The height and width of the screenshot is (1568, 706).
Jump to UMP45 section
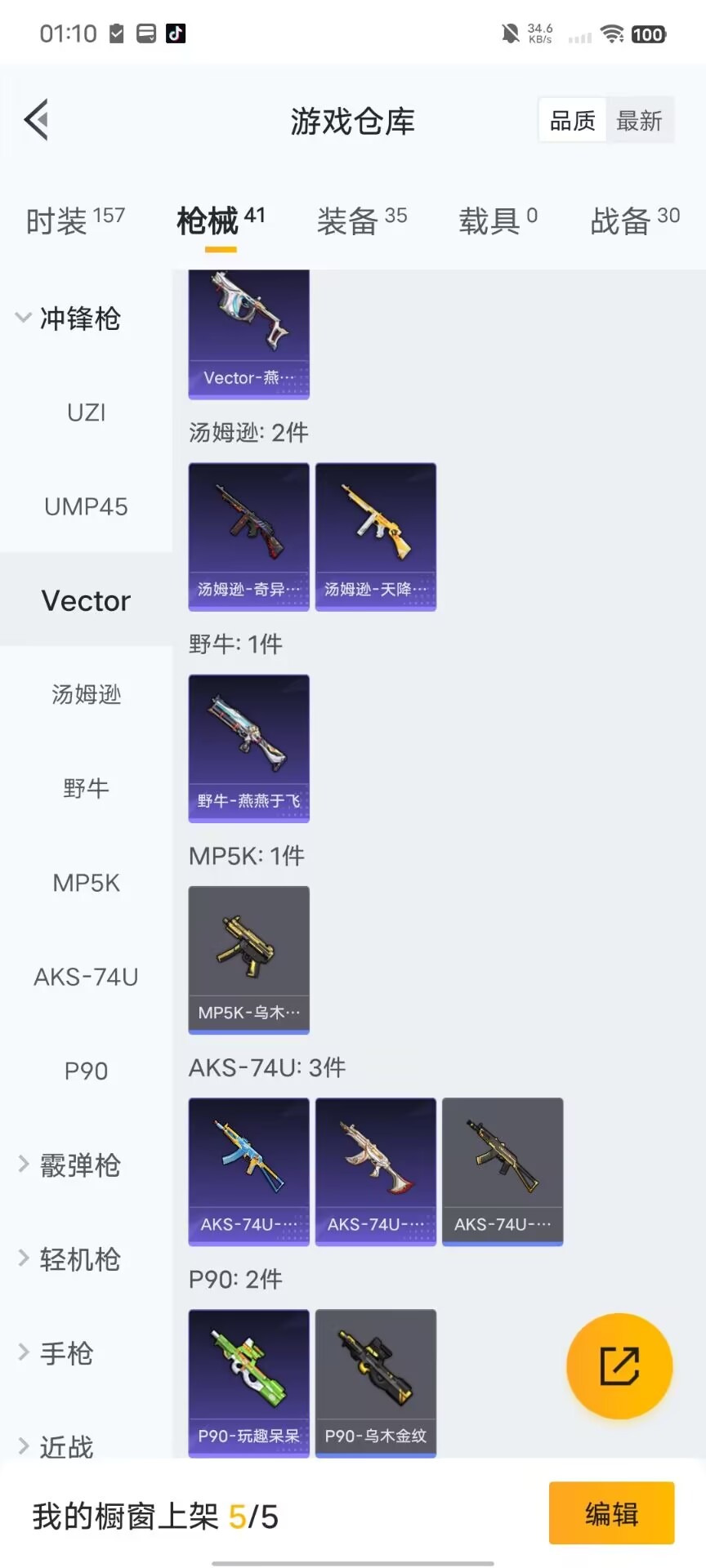click(86, 506)
